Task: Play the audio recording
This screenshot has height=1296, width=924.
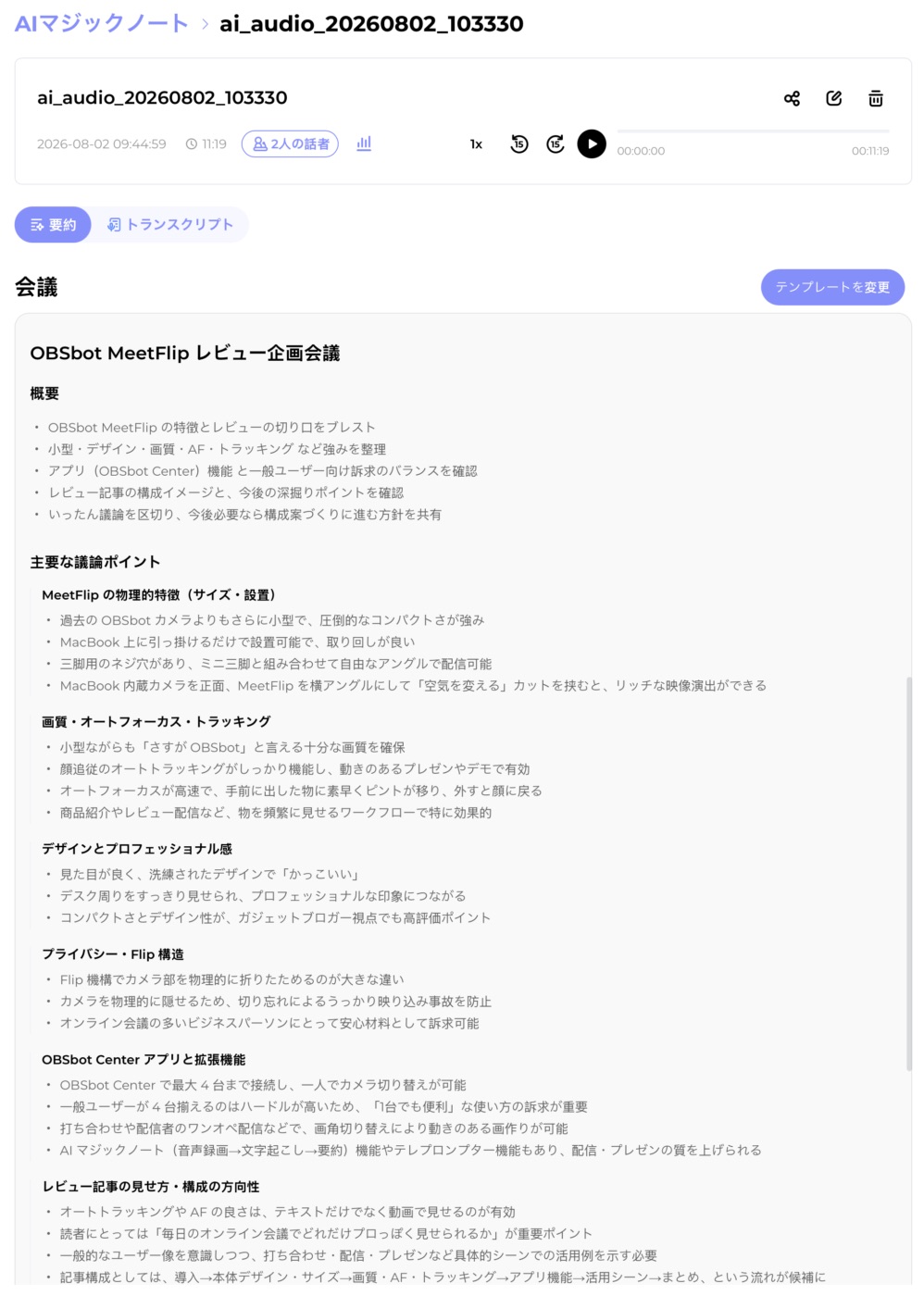Action: [592, 143]
